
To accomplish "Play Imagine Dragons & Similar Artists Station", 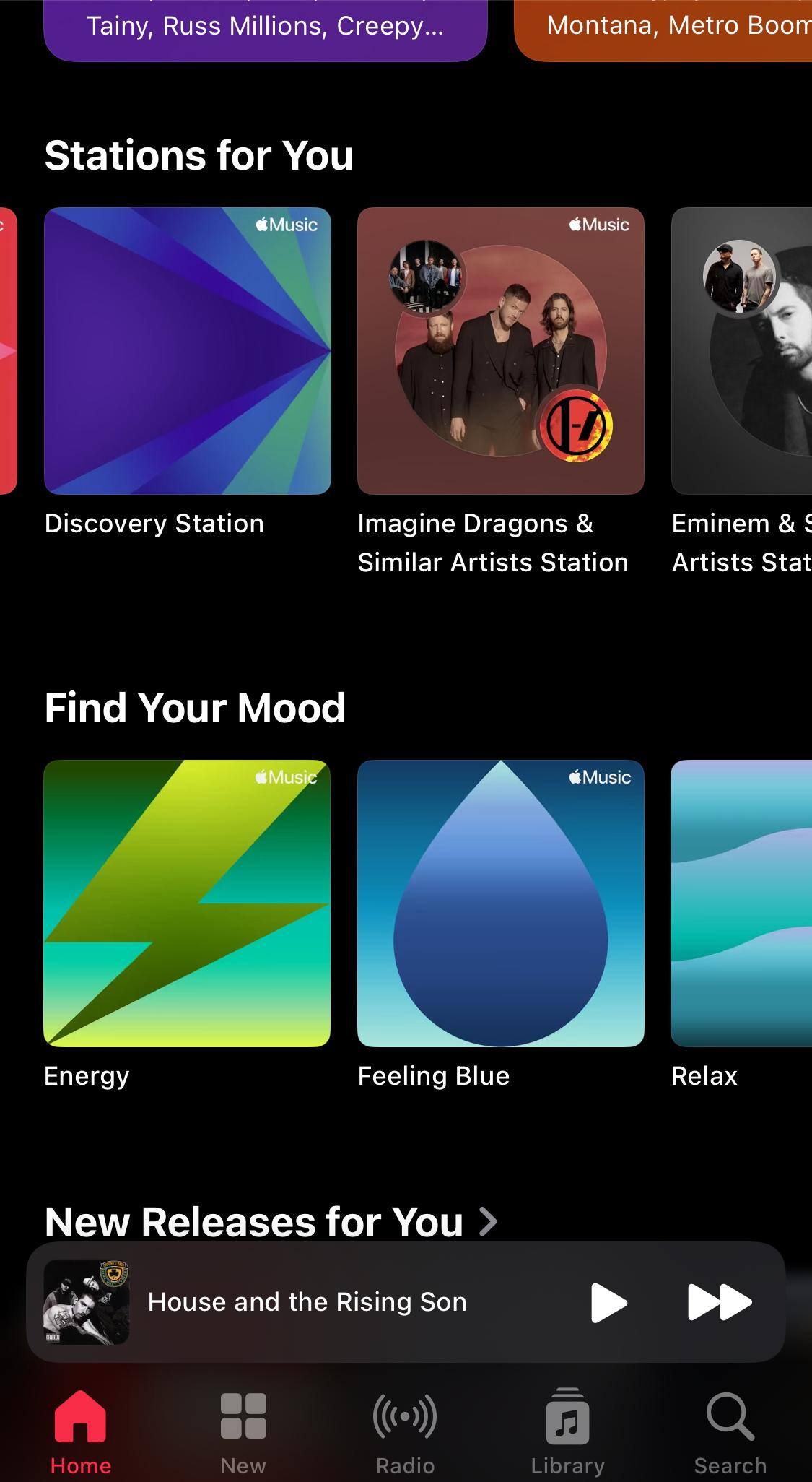I will (501, 351).
